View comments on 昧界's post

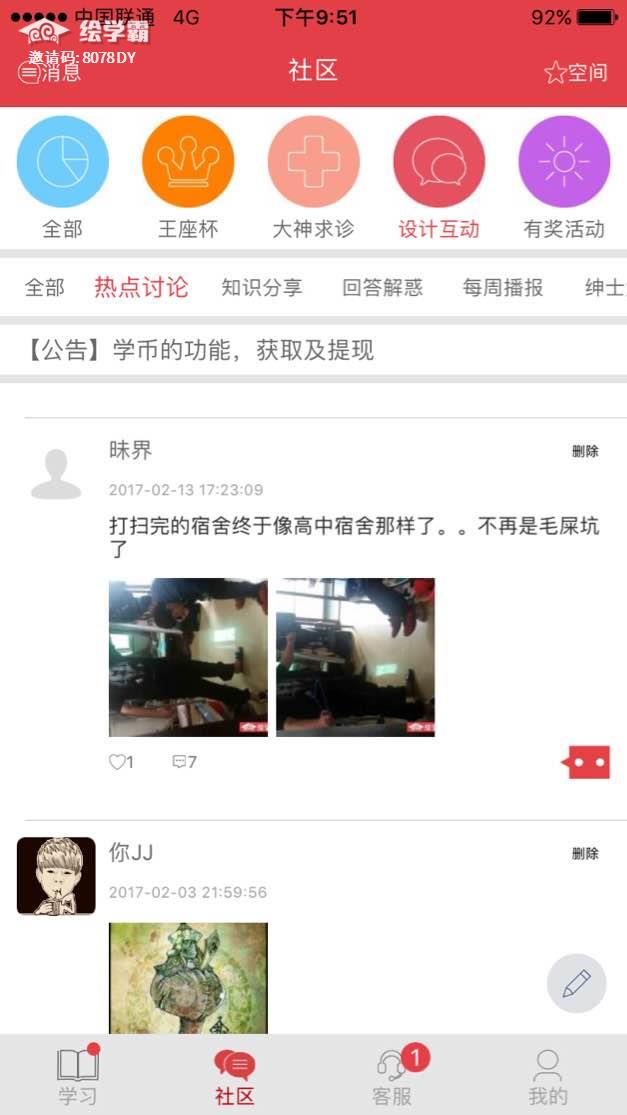pyautogui.click(x=184, y=762)
